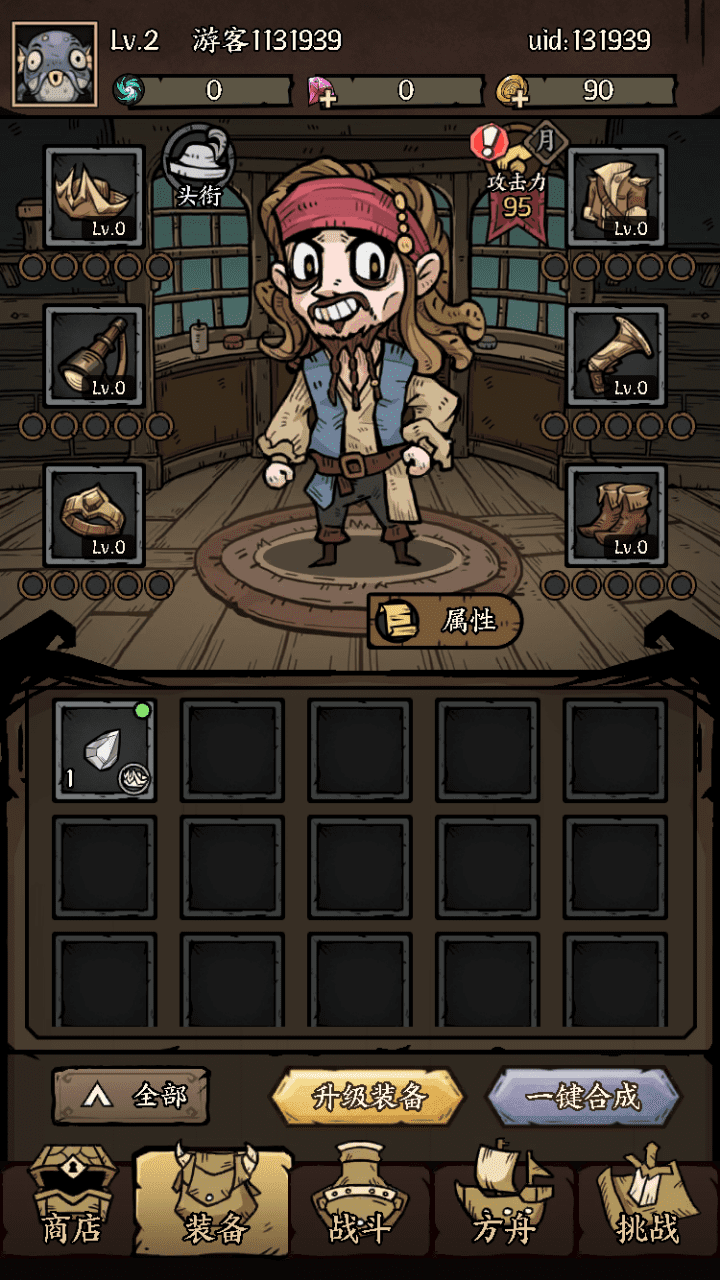Viewport: 720px width, 1280px height.
Task: Select the telescope equipment slot
Action: 95,355
